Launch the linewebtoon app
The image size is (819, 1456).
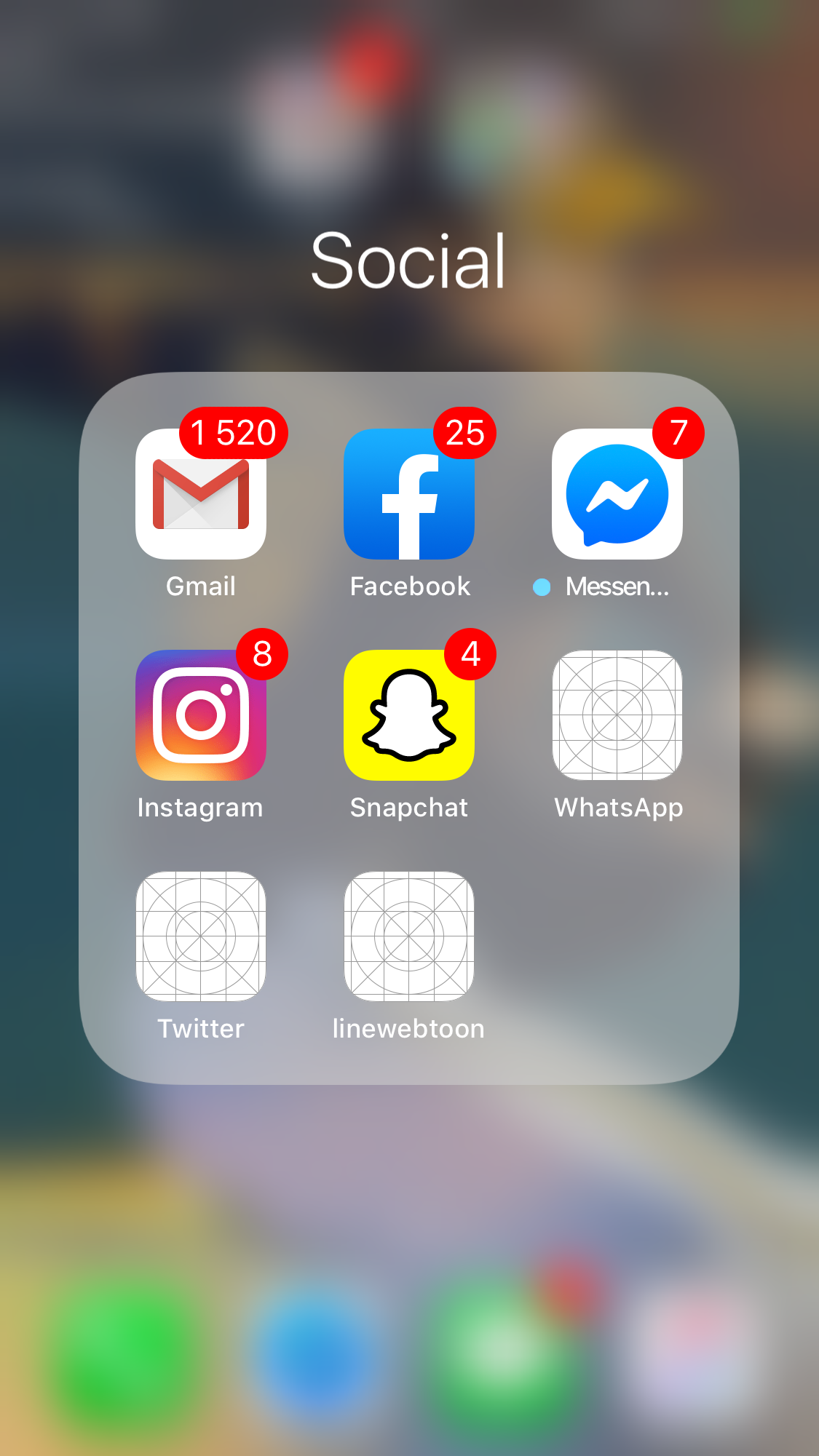click(408, 936)
